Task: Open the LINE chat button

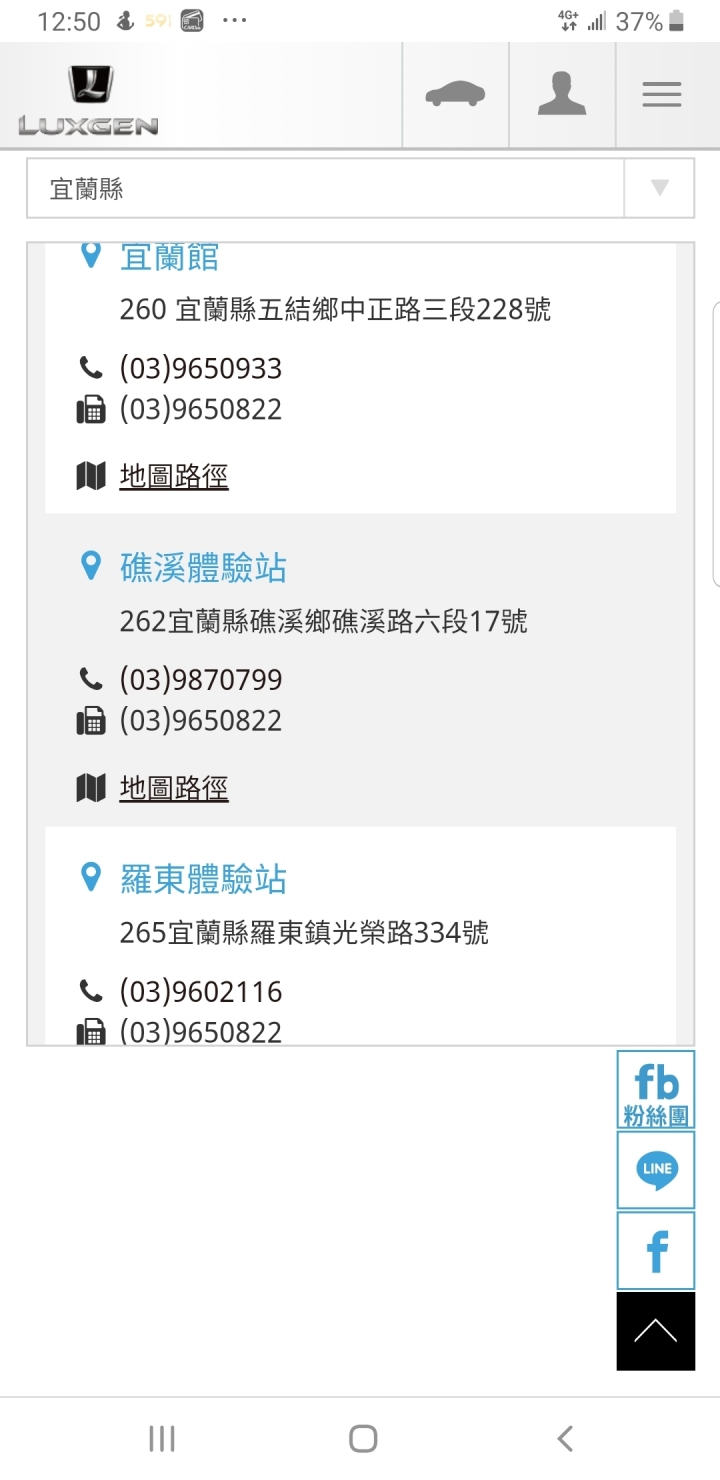Action: (656, 1170)
